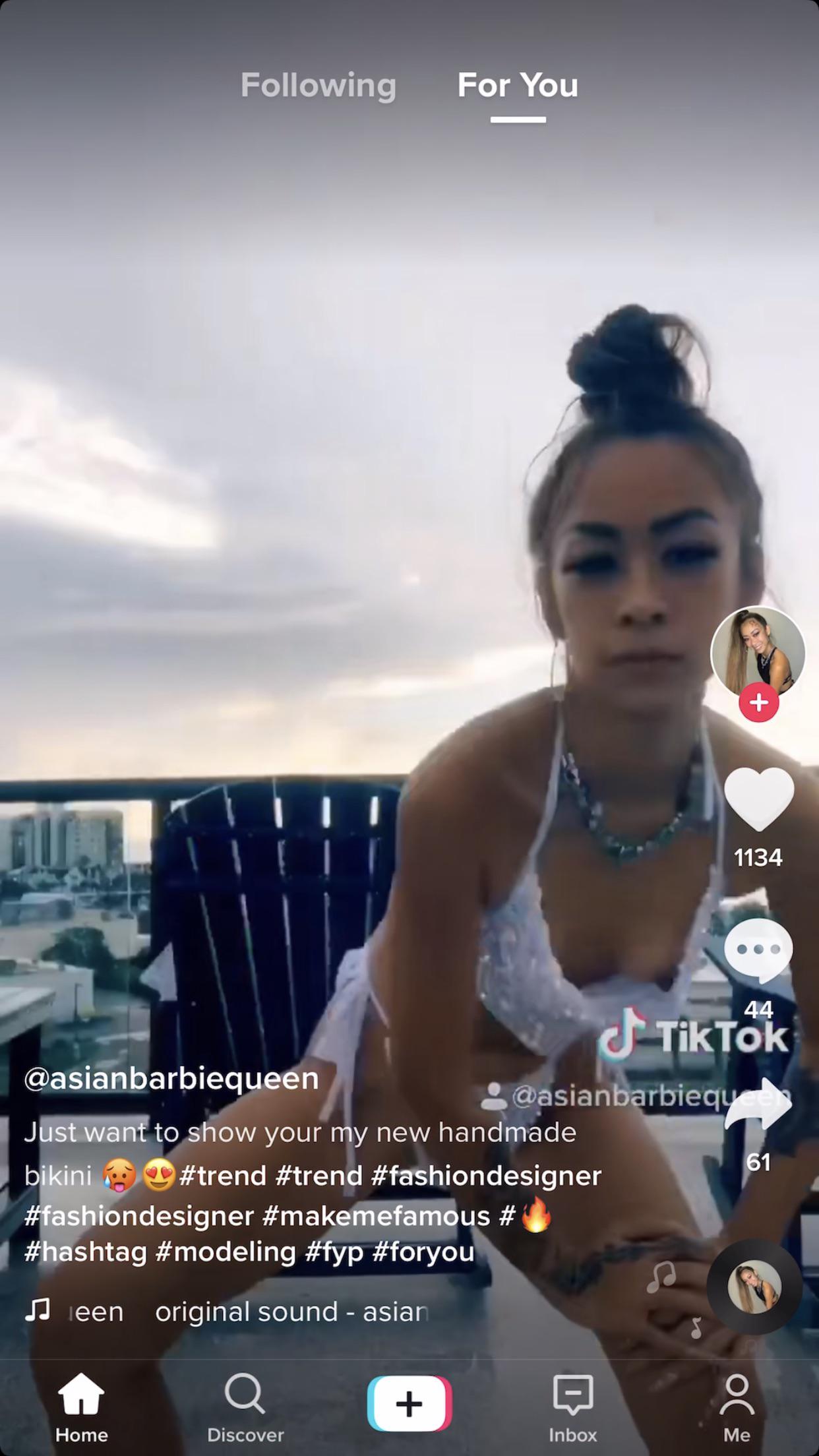Image resolution: width=819 pixels, height=1456 pixels.
Task: Select the For You tab
Action: click(518, 86)
